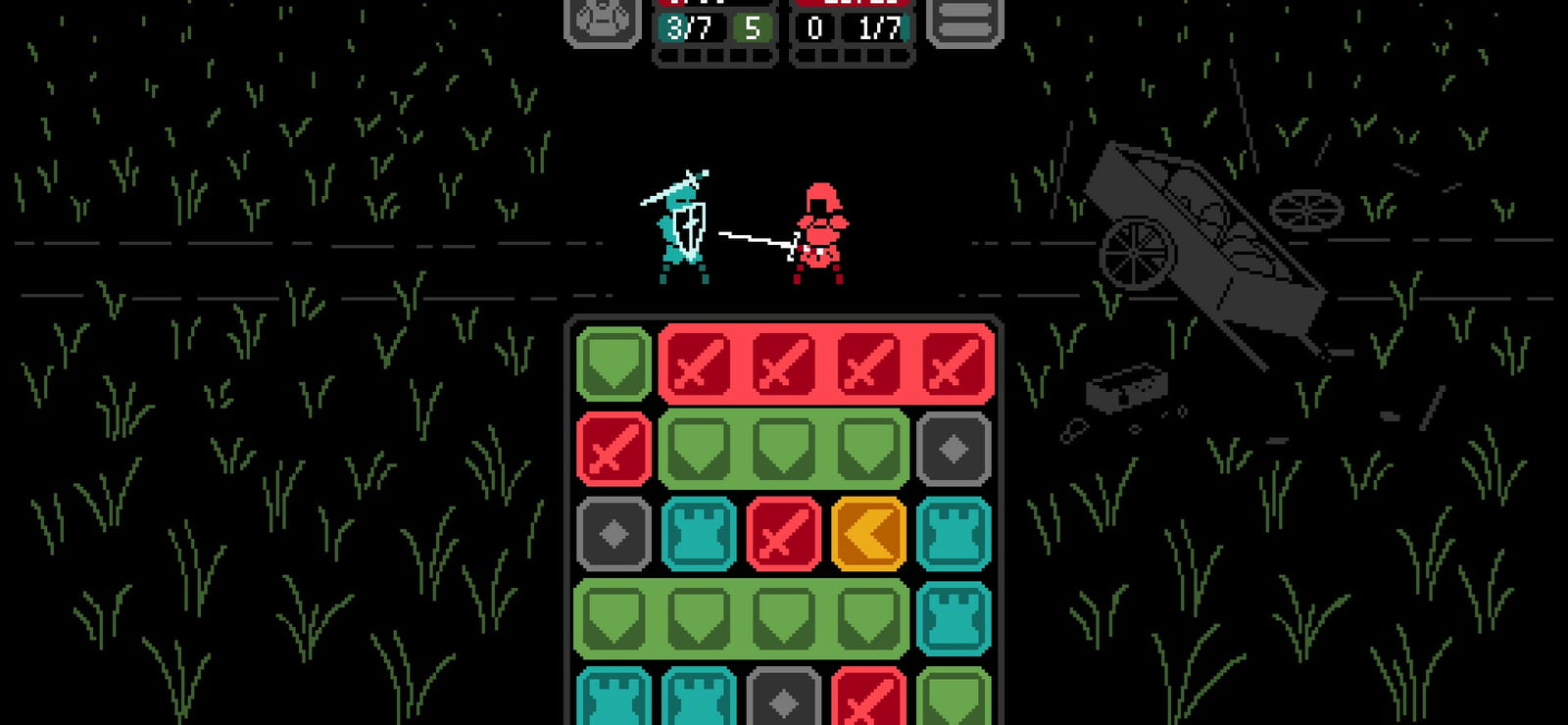This screenshot has width=1568, height=725.
Task: Open the armor equipment button
Action: click(602, 22)
